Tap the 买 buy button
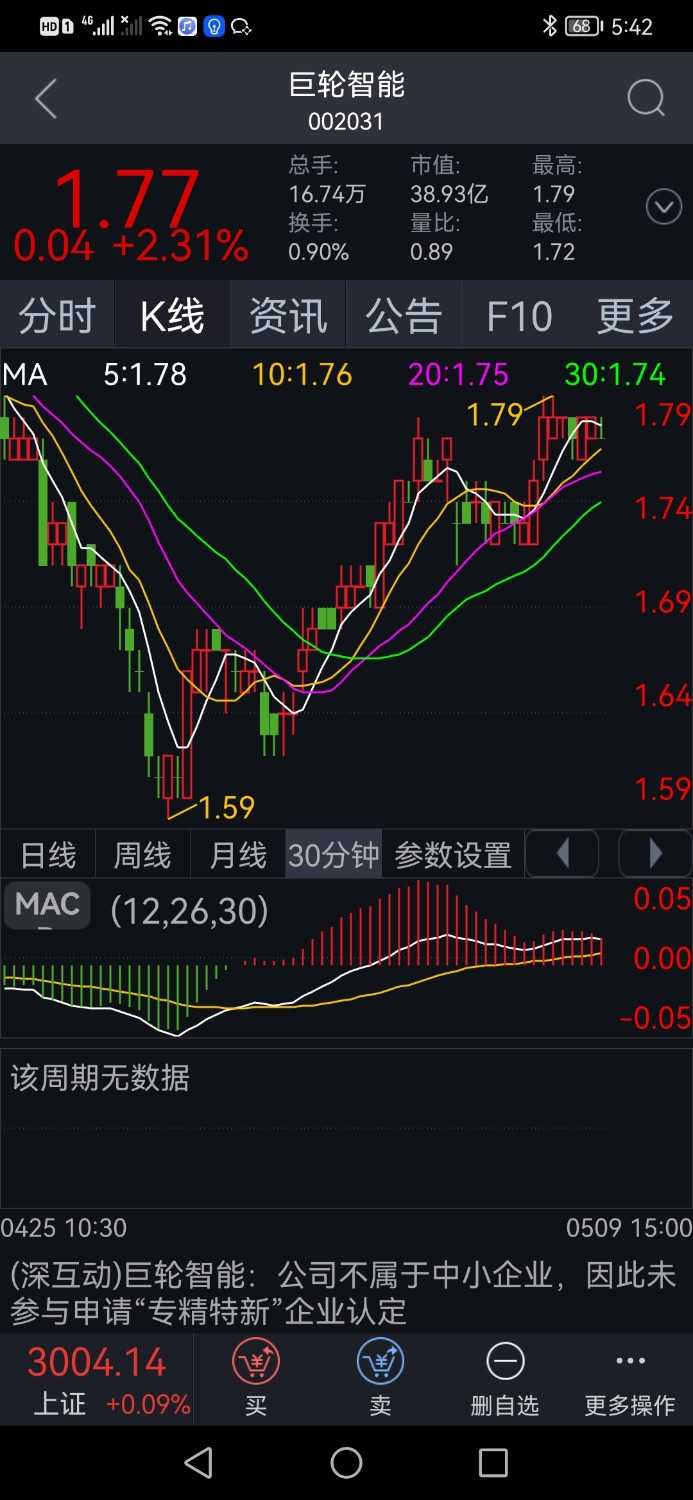 [x=256, y=1378]
